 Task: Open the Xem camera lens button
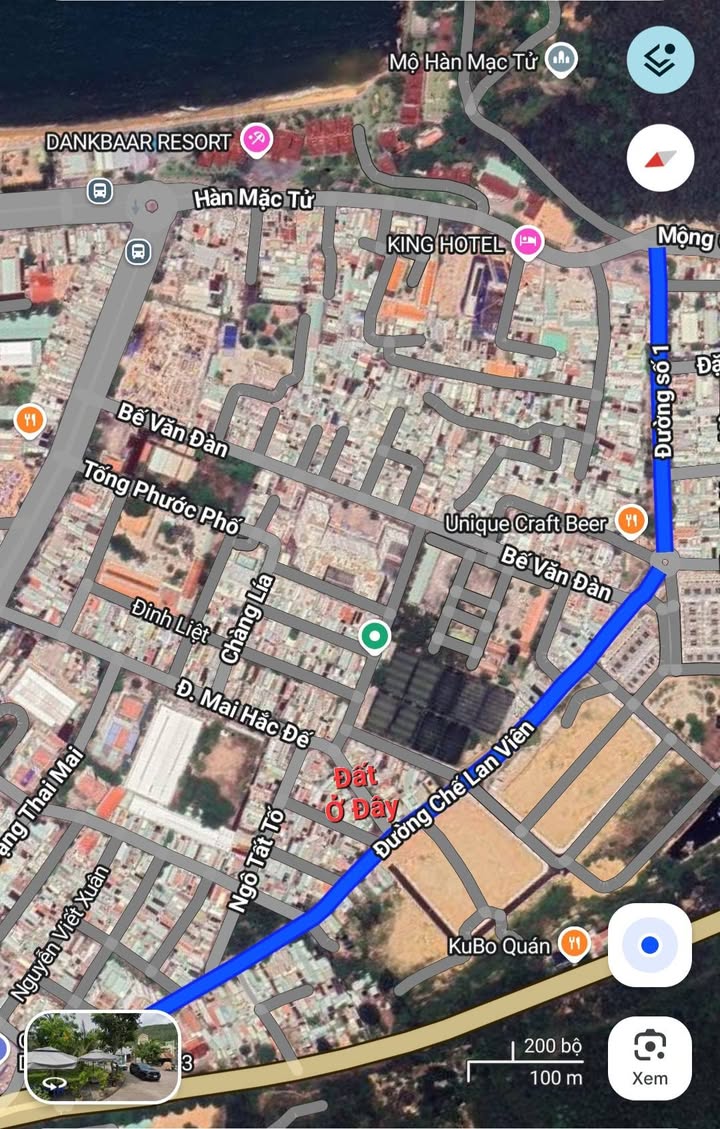pos(650,1058)
